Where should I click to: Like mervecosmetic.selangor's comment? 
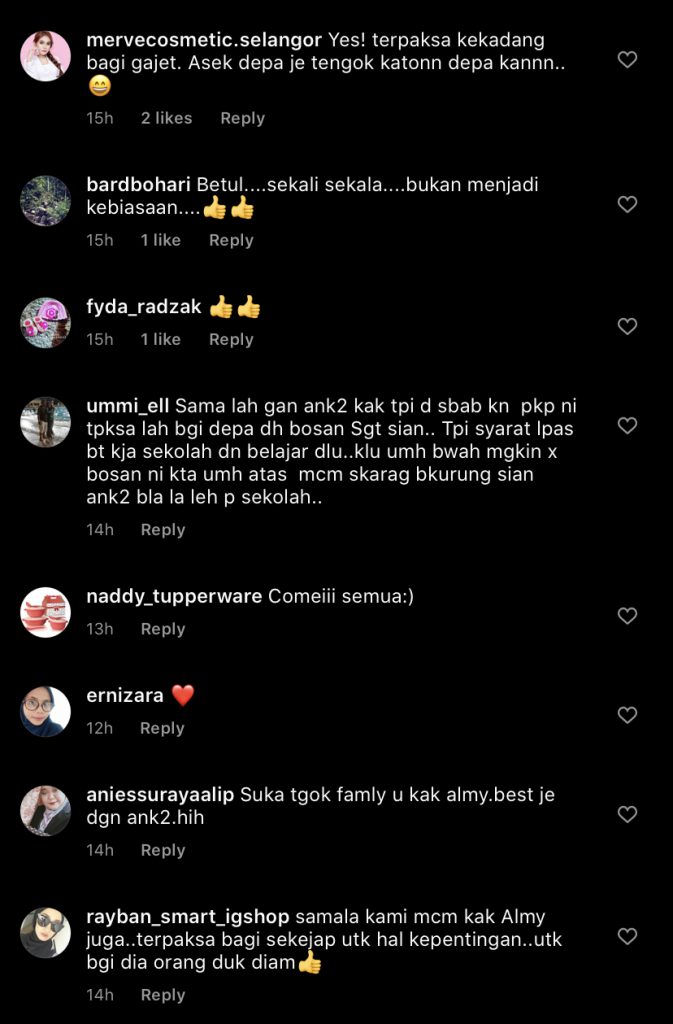point(627,60)
